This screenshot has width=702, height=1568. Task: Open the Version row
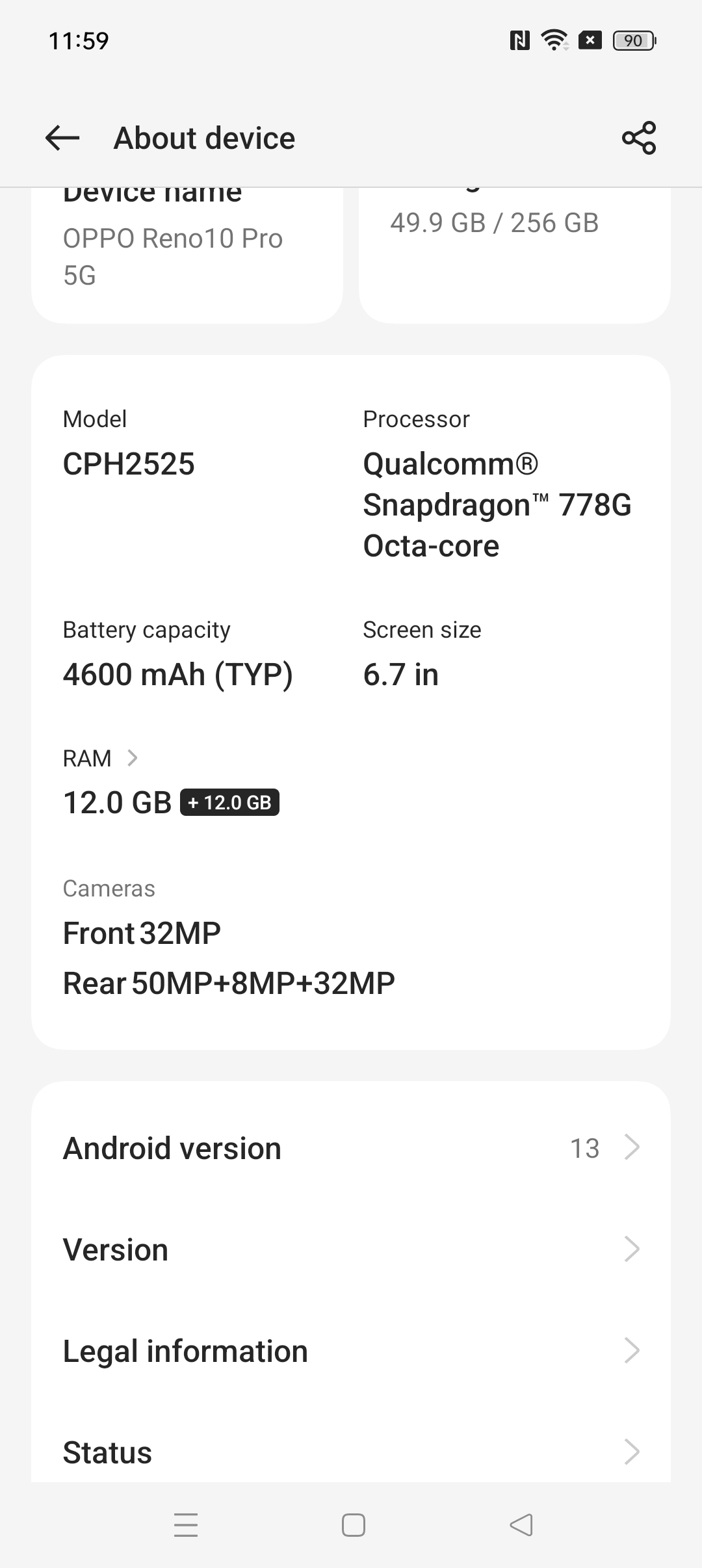(x=351, y=1249)
